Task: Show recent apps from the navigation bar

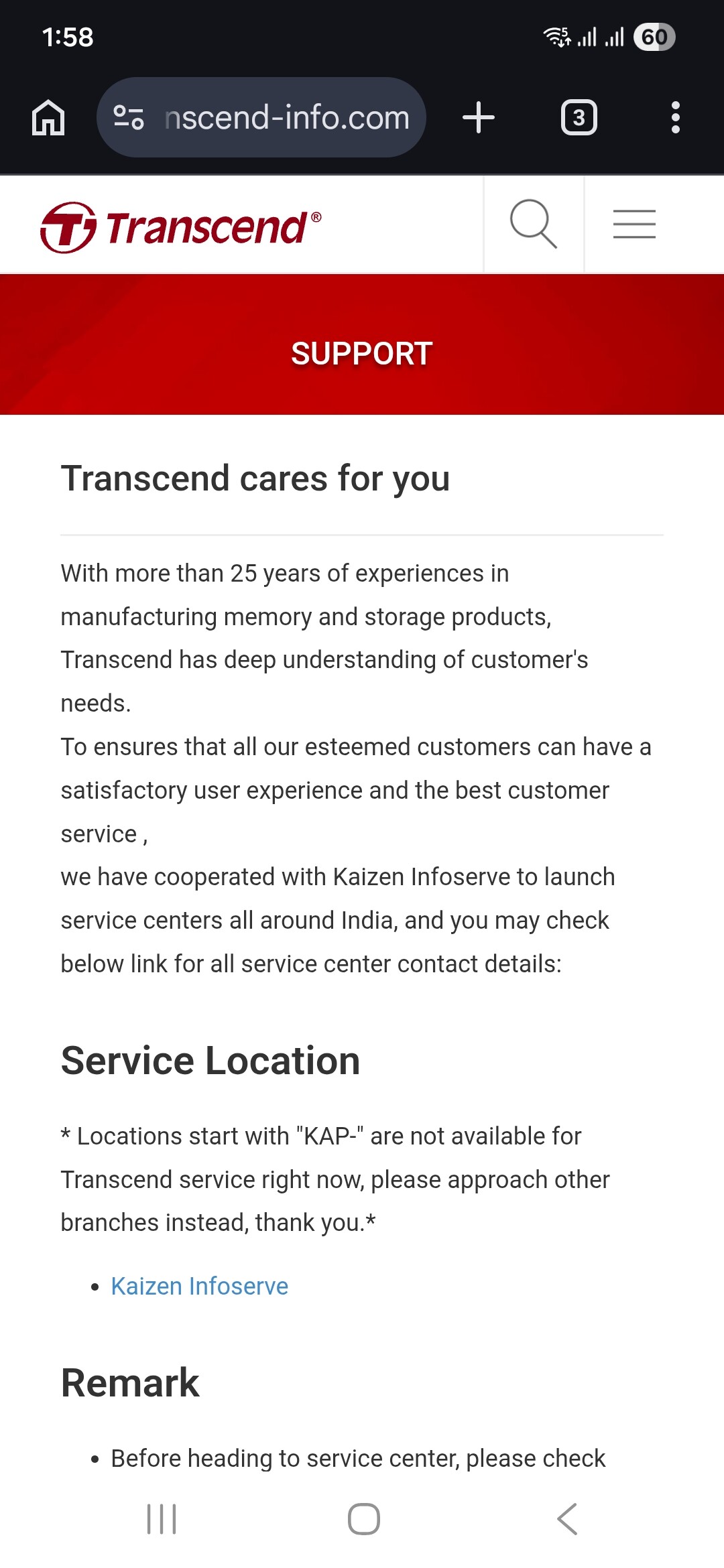Action: pos(162,1518)
